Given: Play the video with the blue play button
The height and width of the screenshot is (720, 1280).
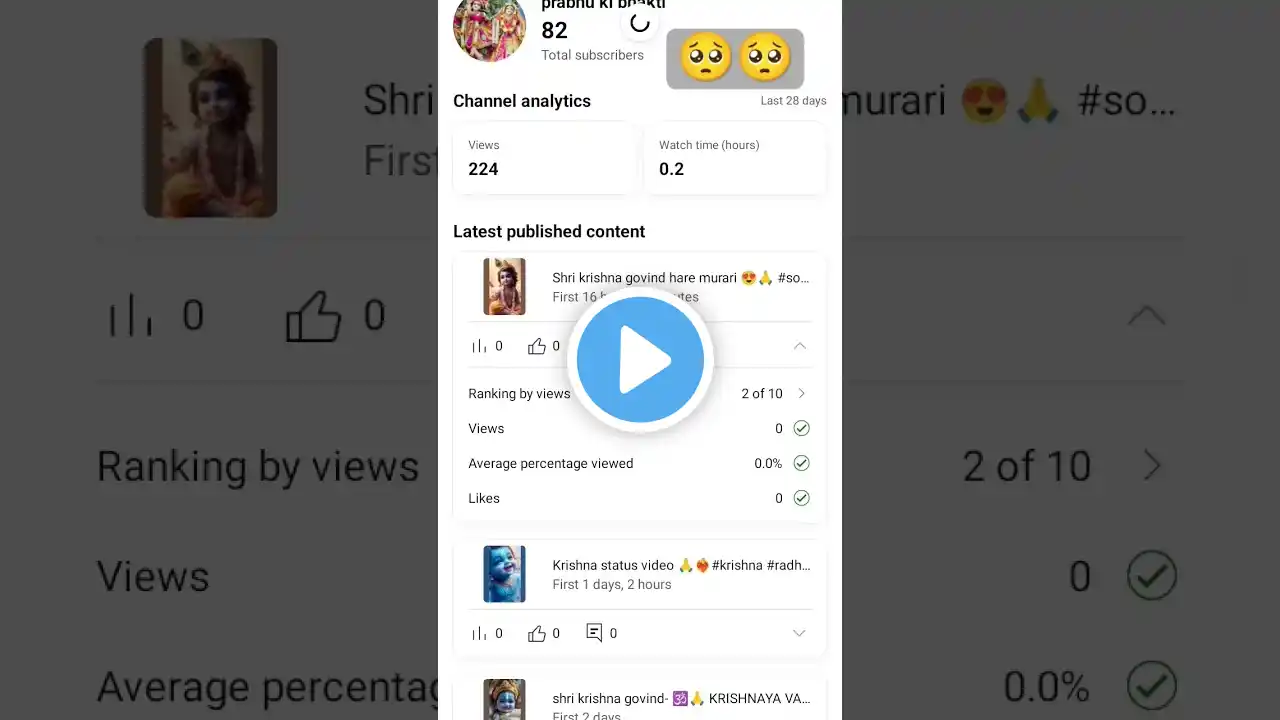Looking at the screenshot, I should point(640,360).
